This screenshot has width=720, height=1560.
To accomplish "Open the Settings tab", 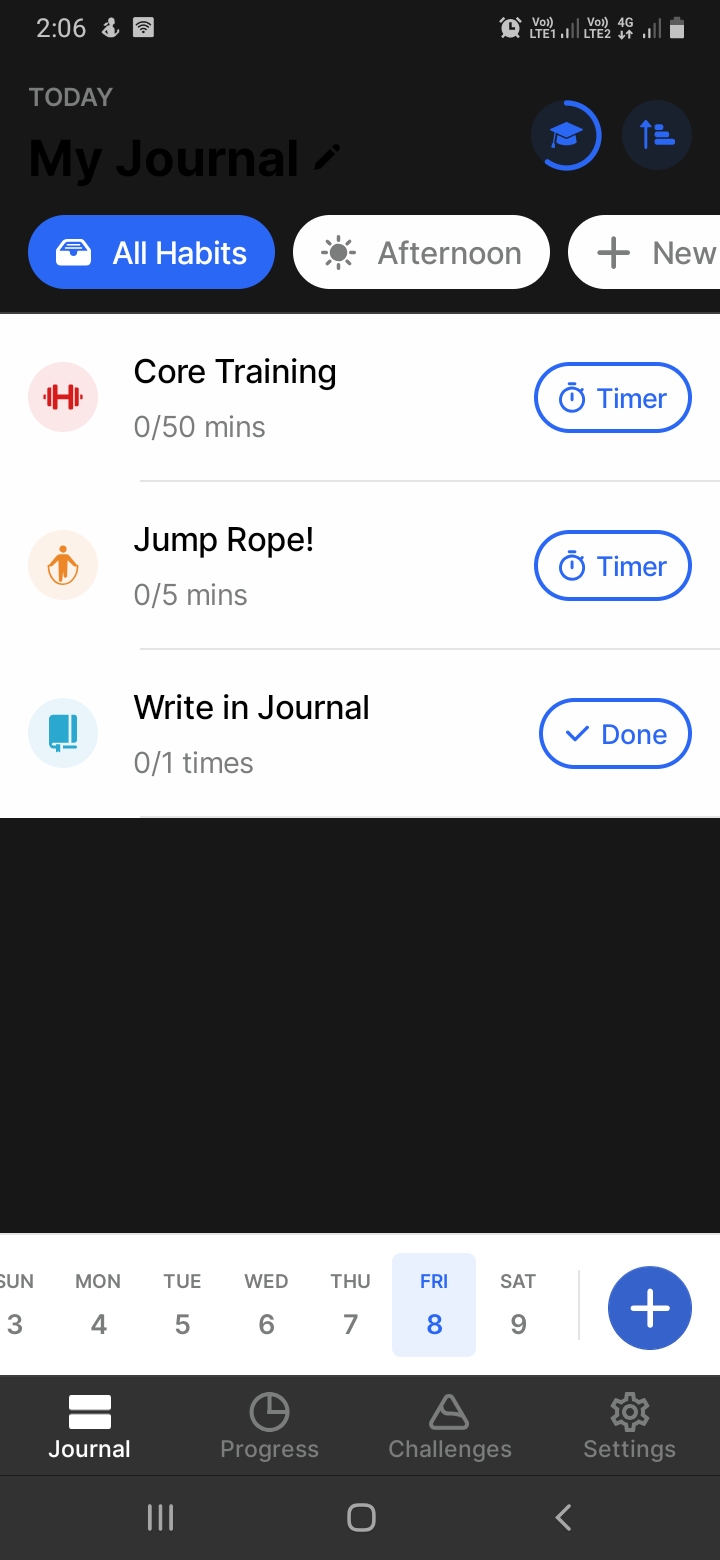I will [x=630, y=1427].
